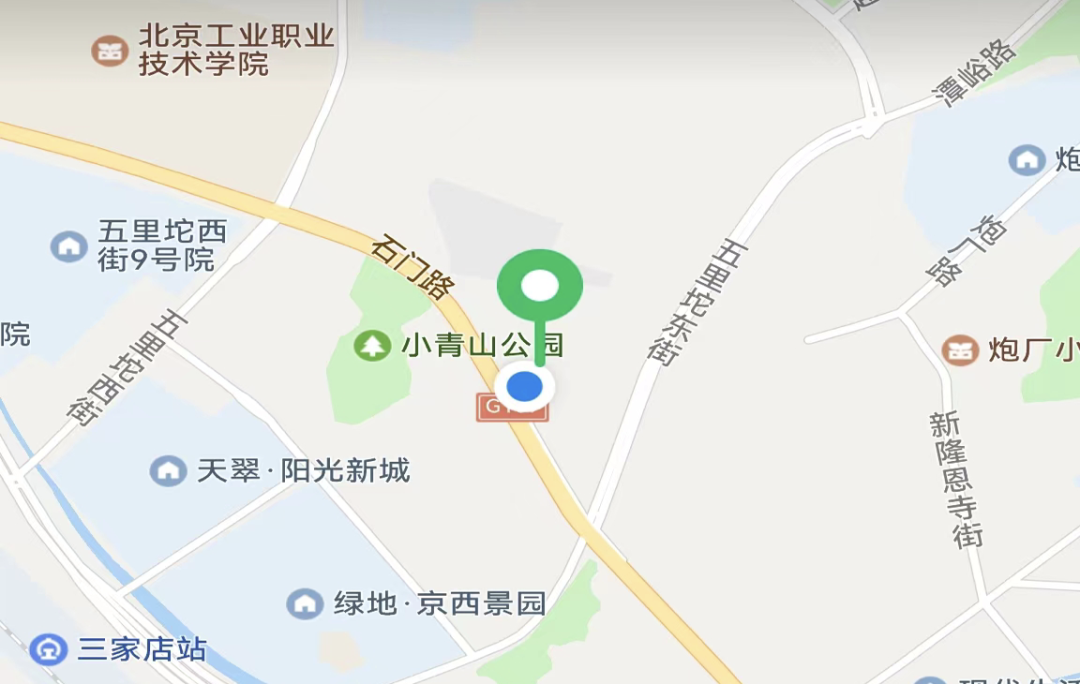1080x684 pixels.
Task: Open 北京工业职业技术学院 place marker
Action: [110, 50]
